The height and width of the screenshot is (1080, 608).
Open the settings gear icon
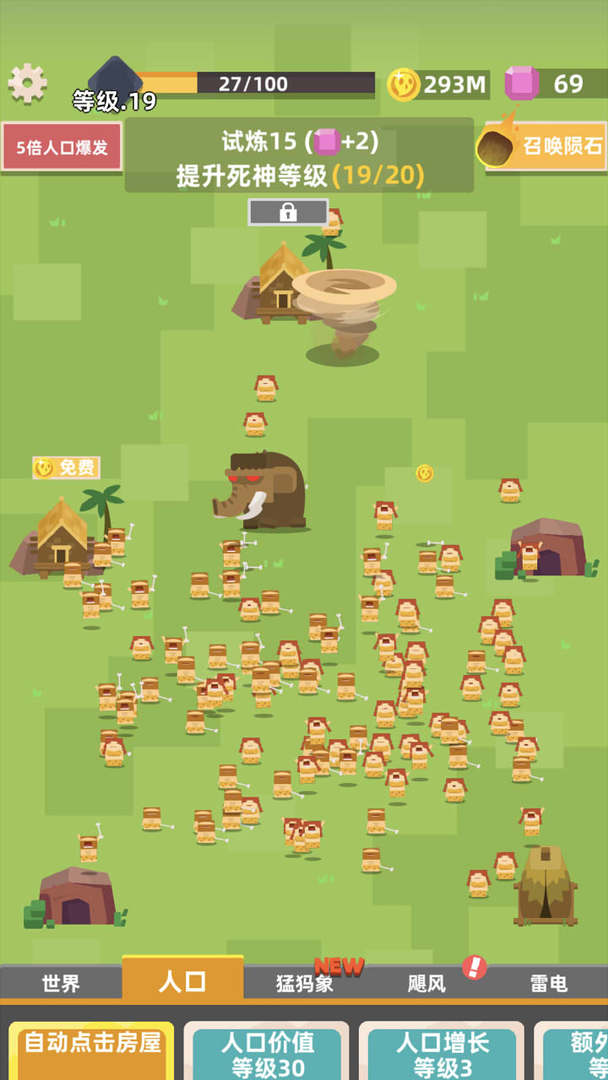click(x=27, y=83)
